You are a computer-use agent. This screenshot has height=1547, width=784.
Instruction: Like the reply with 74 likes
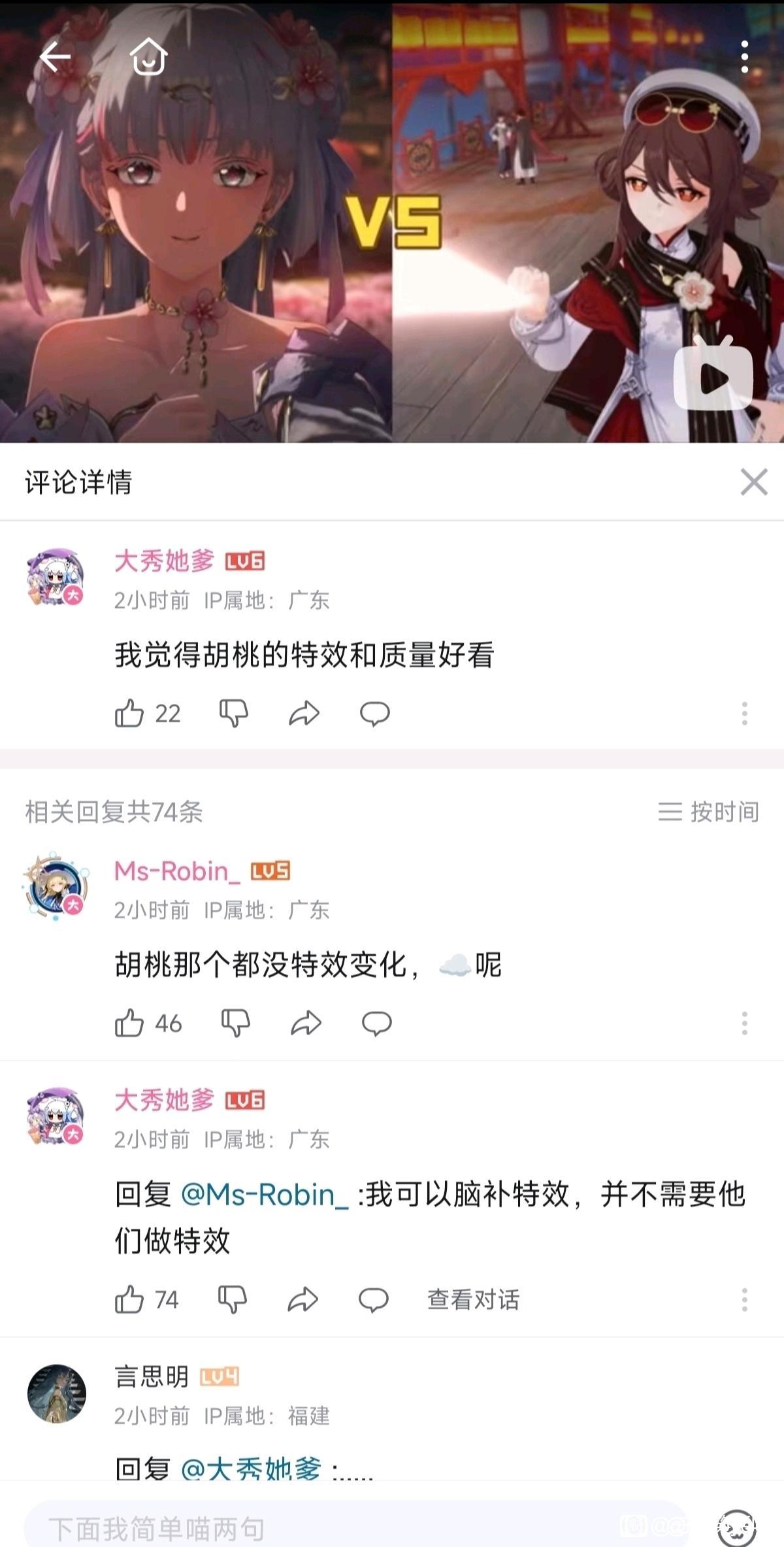pos(129,1299)
